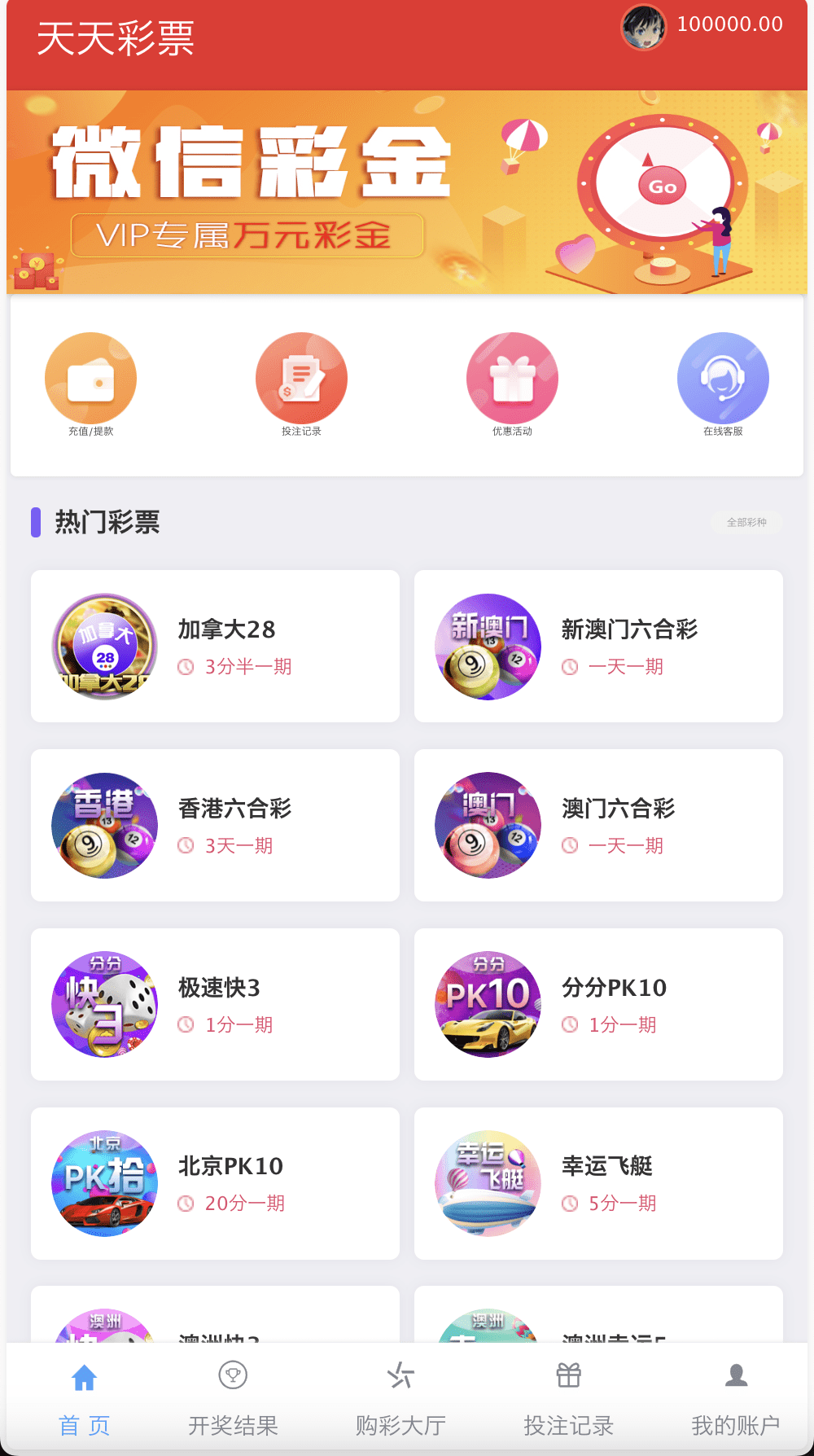The height and width of the screenshot is (1456, 814).
Task: Play 极速快3 game
Action: coord(215,1004)
